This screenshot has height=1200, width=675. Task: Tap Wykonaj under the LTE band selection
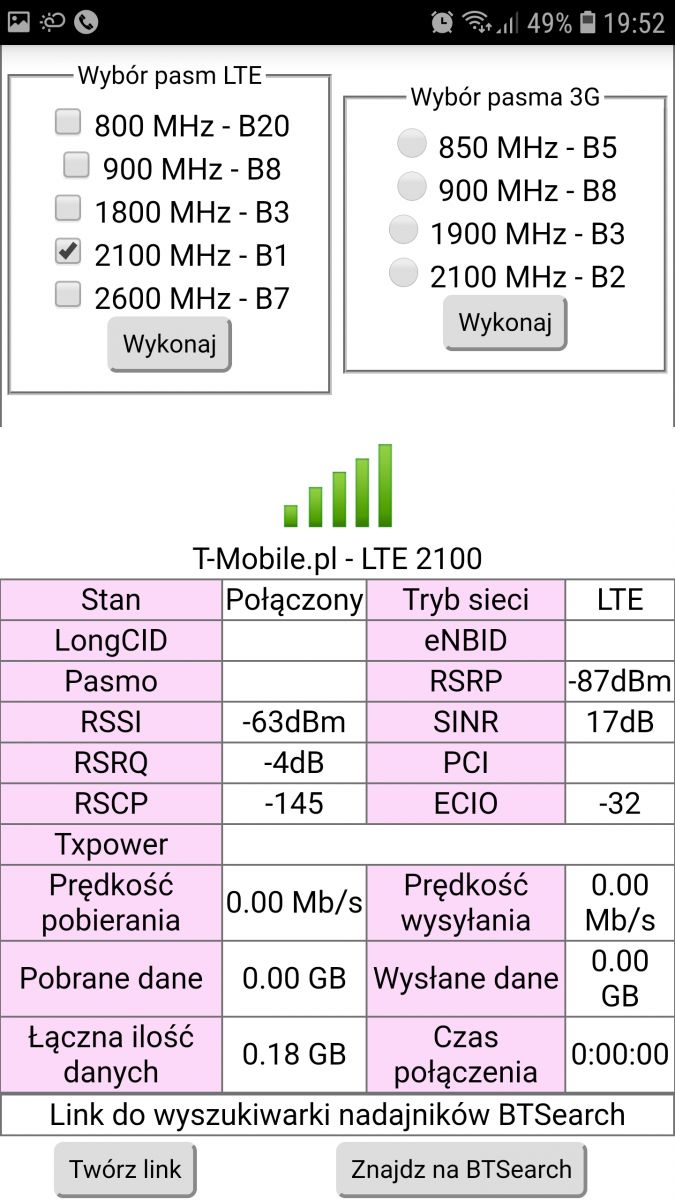170,344
